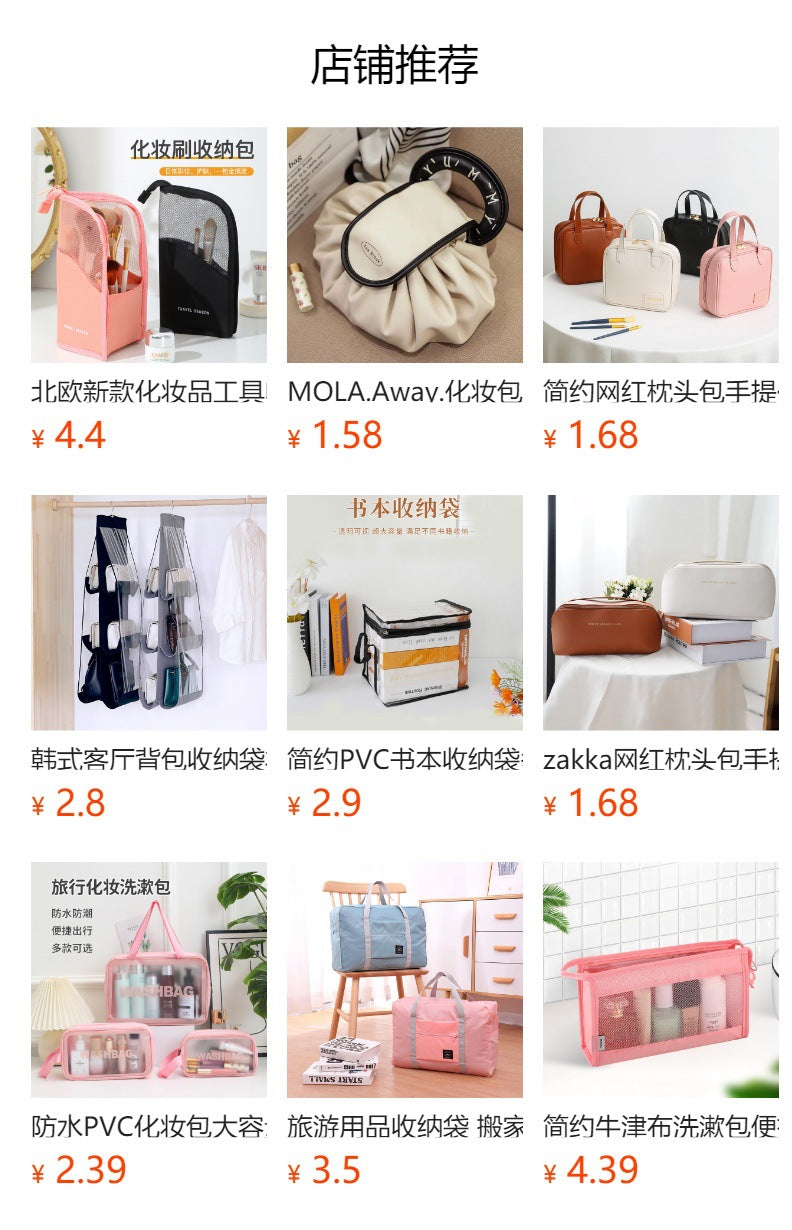
Task: Tap the 旅游用品收纳袋 搬家 product card
Action: [x=404, y=980]
